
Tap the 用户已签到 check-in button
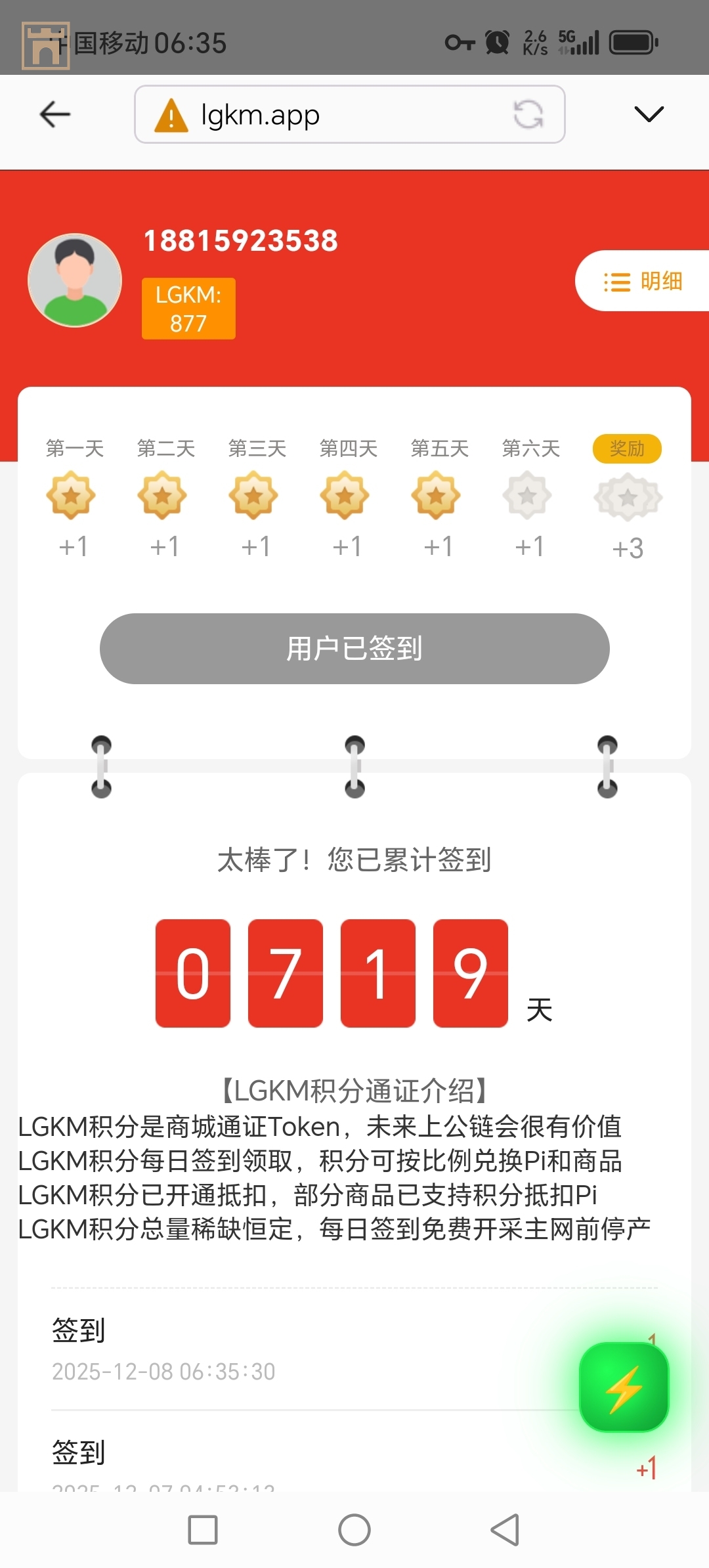pos(354,649)
